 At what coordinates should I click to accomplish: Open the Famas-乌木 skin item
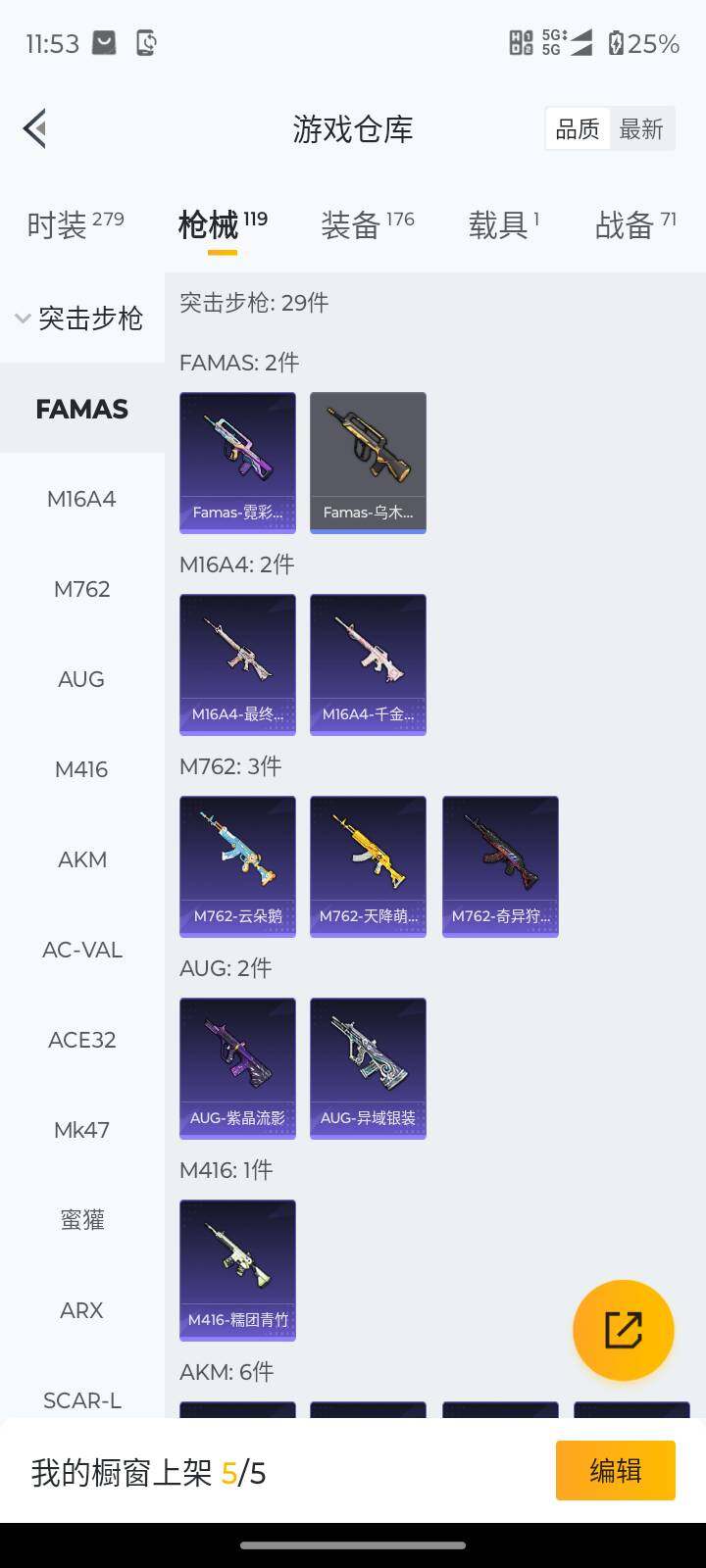(x=368, y=462)
